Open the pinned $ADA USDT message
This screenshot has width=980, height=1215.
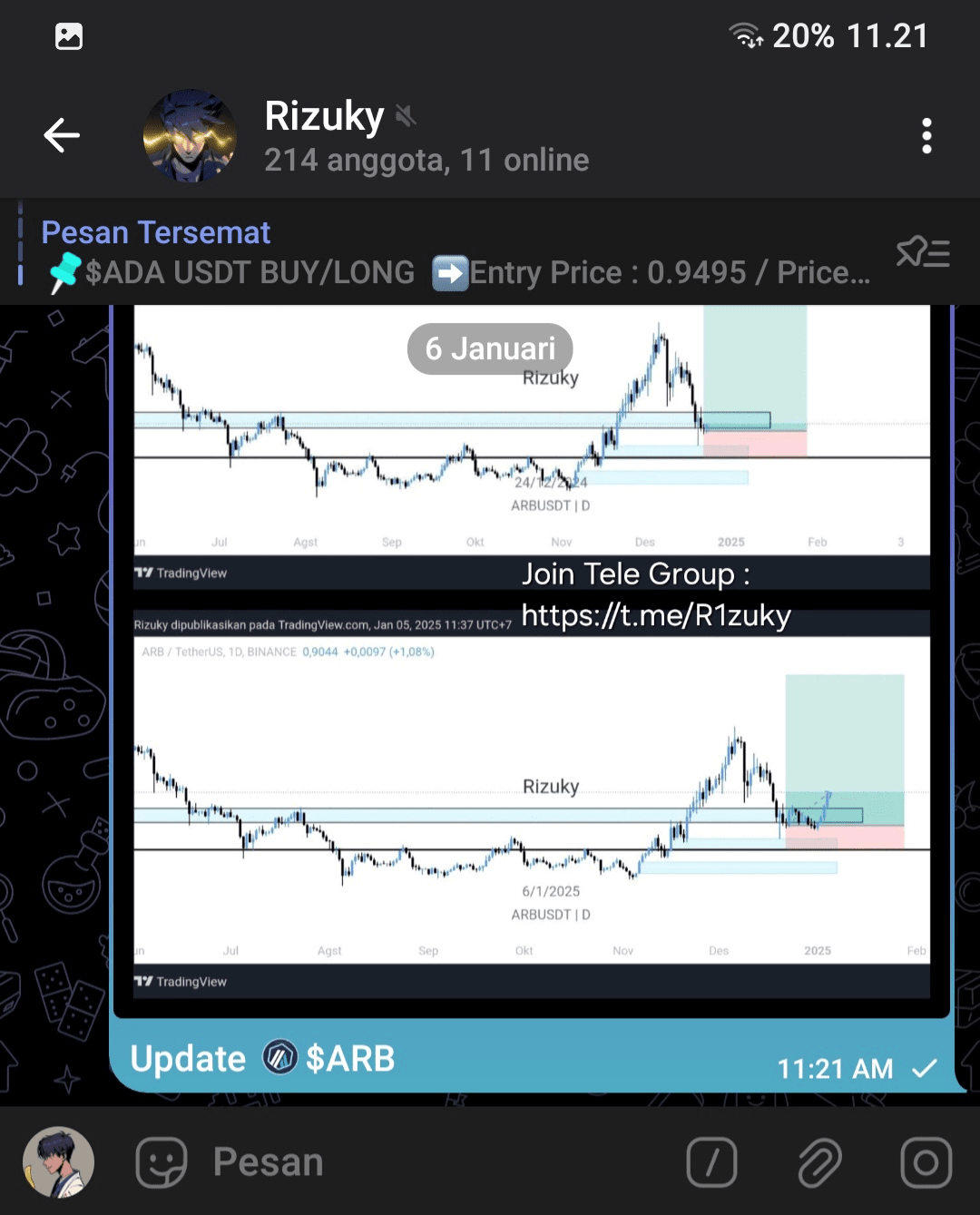pos(454,253)
